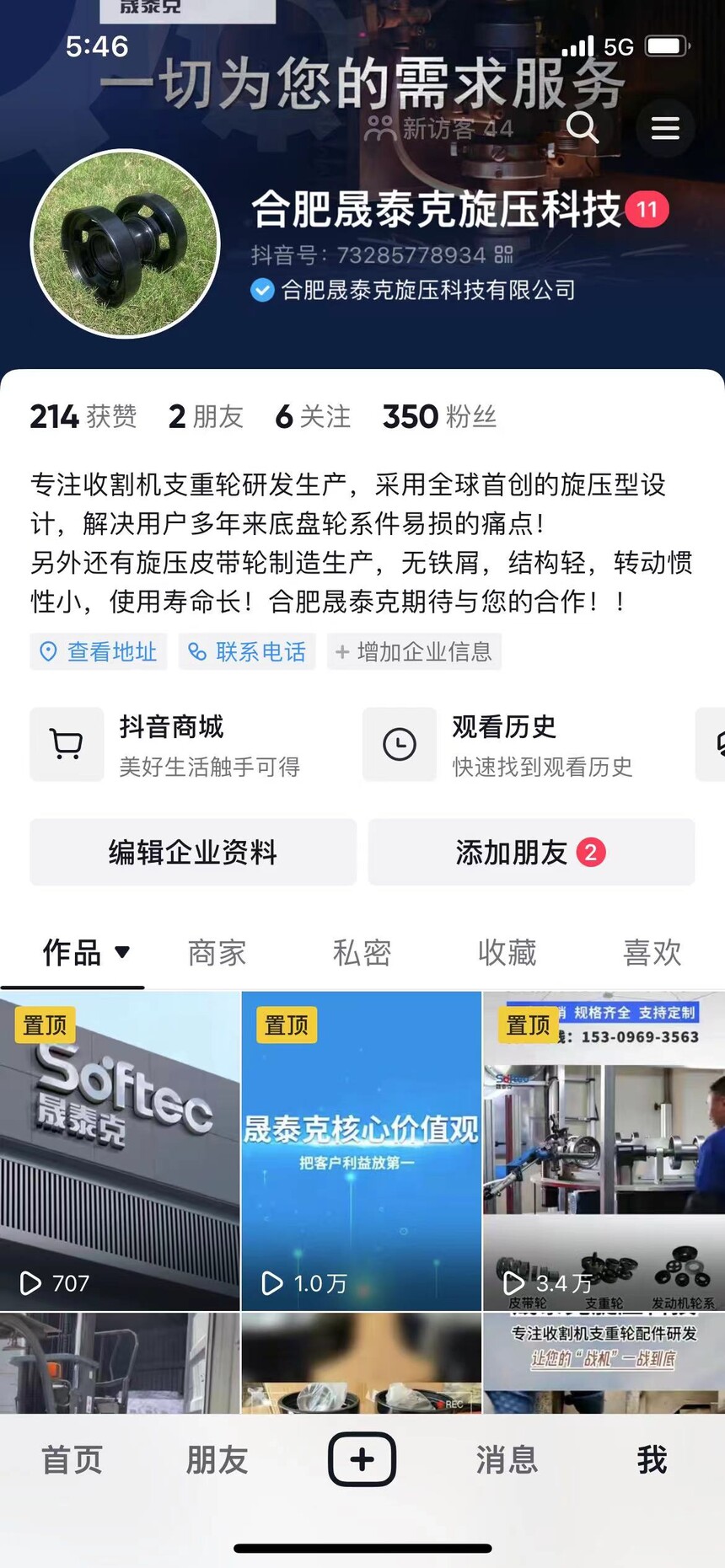Tap the 联系电话 contact phone chip
Image resolution: width=725 pixels, height=1568 pixels.
click(247, 651)
